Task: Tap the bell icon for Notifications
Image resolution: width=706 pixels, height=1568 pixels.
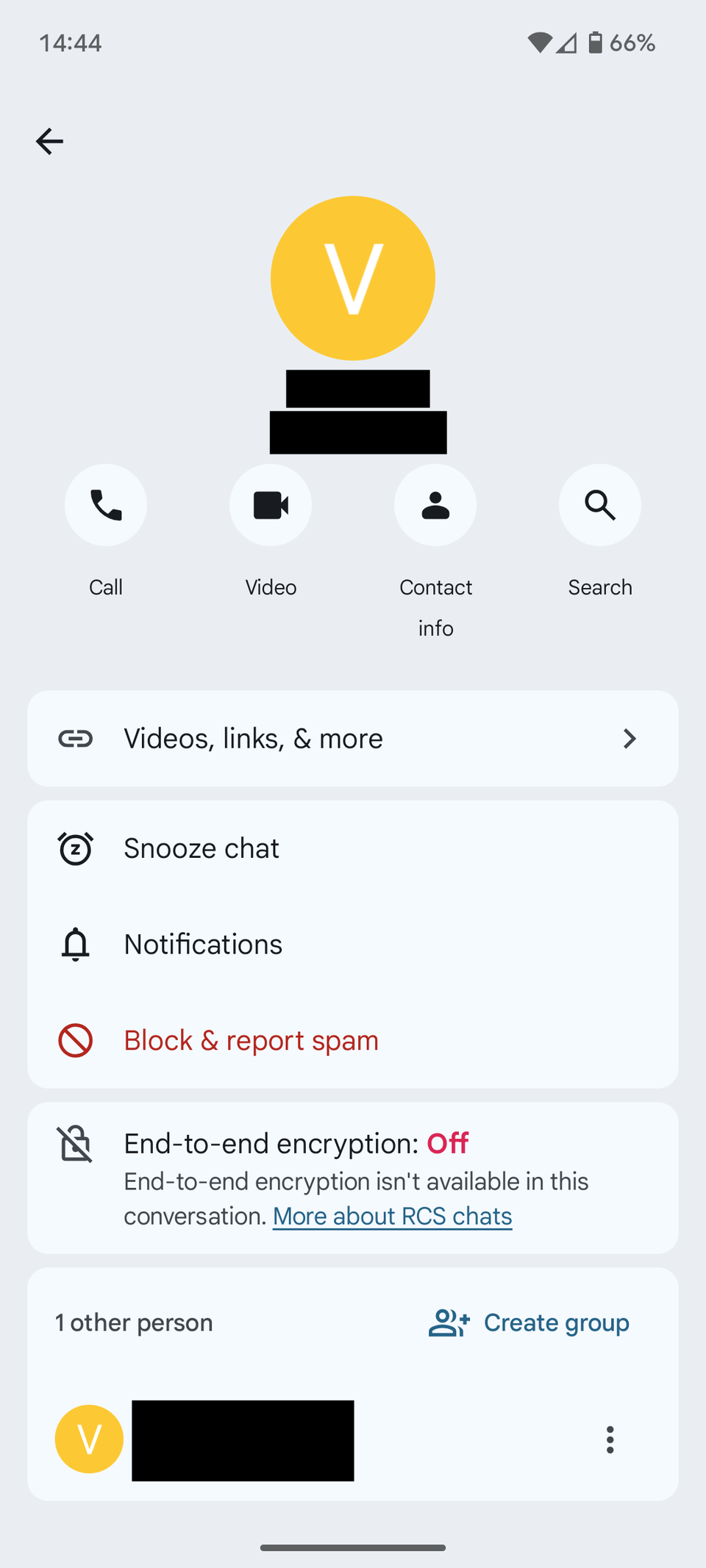Action: tap(74, 944)
